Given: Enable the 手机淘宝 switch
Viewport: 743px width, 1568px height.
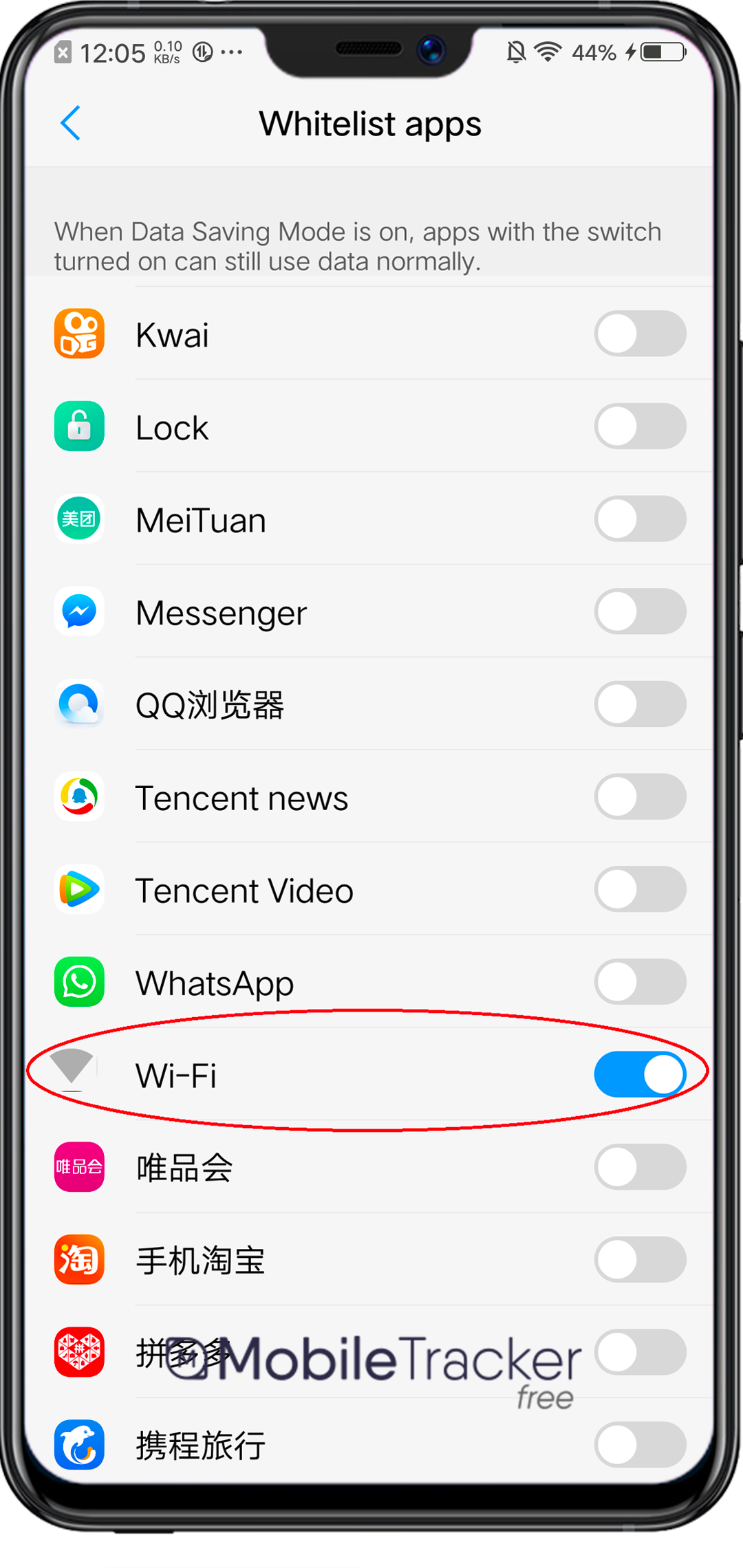Looking at the screenshot, I should [x=640, y=1260].
